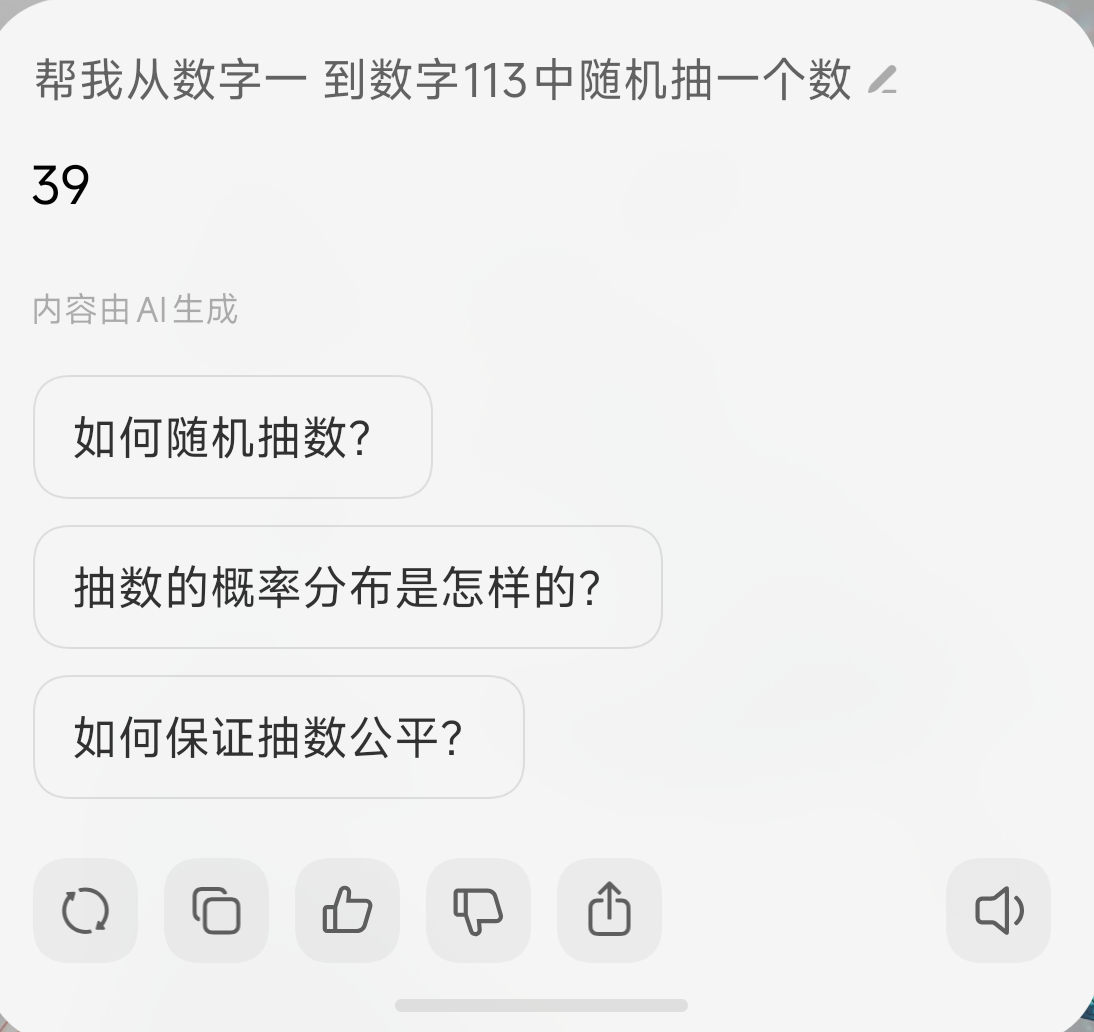Regenerate the AI answer
This screenshot has height=1032, width=1094.
85,910
